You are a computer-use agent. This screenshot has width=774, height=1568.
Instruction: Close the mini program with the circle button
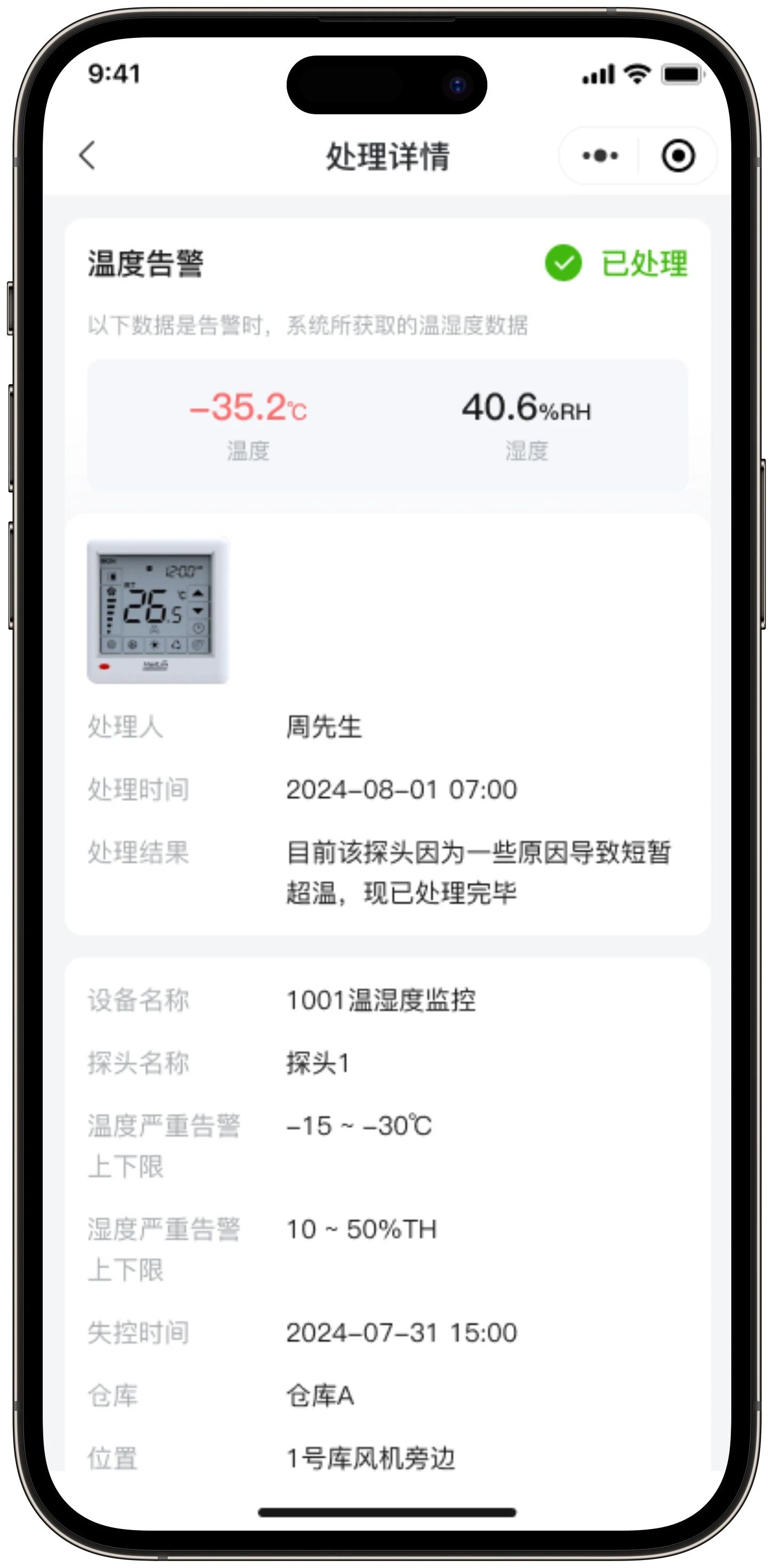(x=678, y=156)
